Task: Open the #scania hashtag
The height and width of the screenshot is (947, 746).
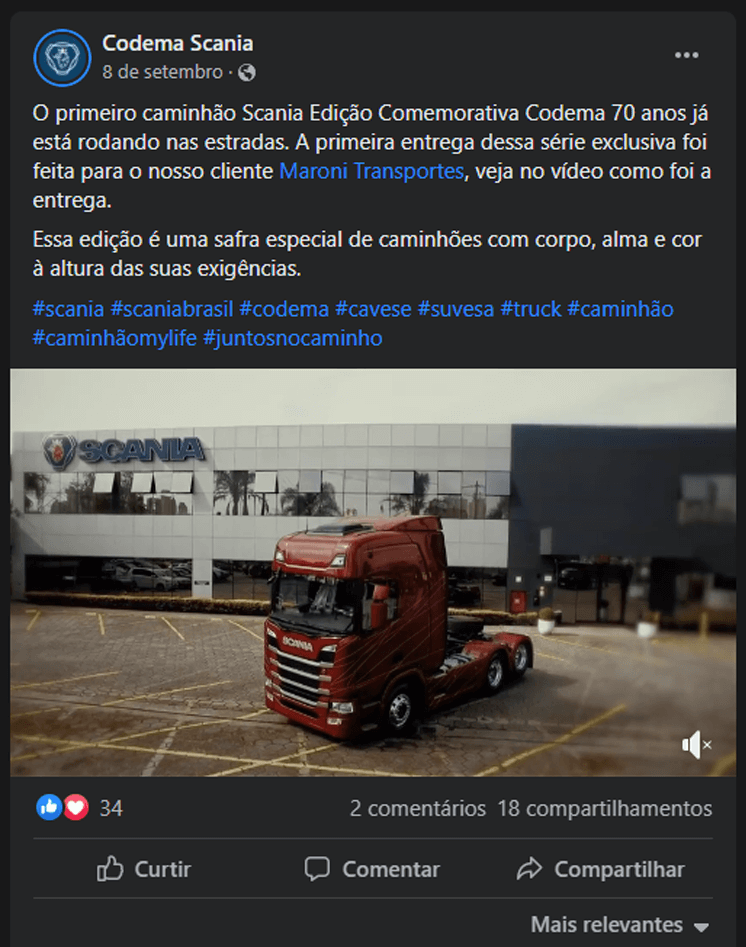Action: coord(68,308)
